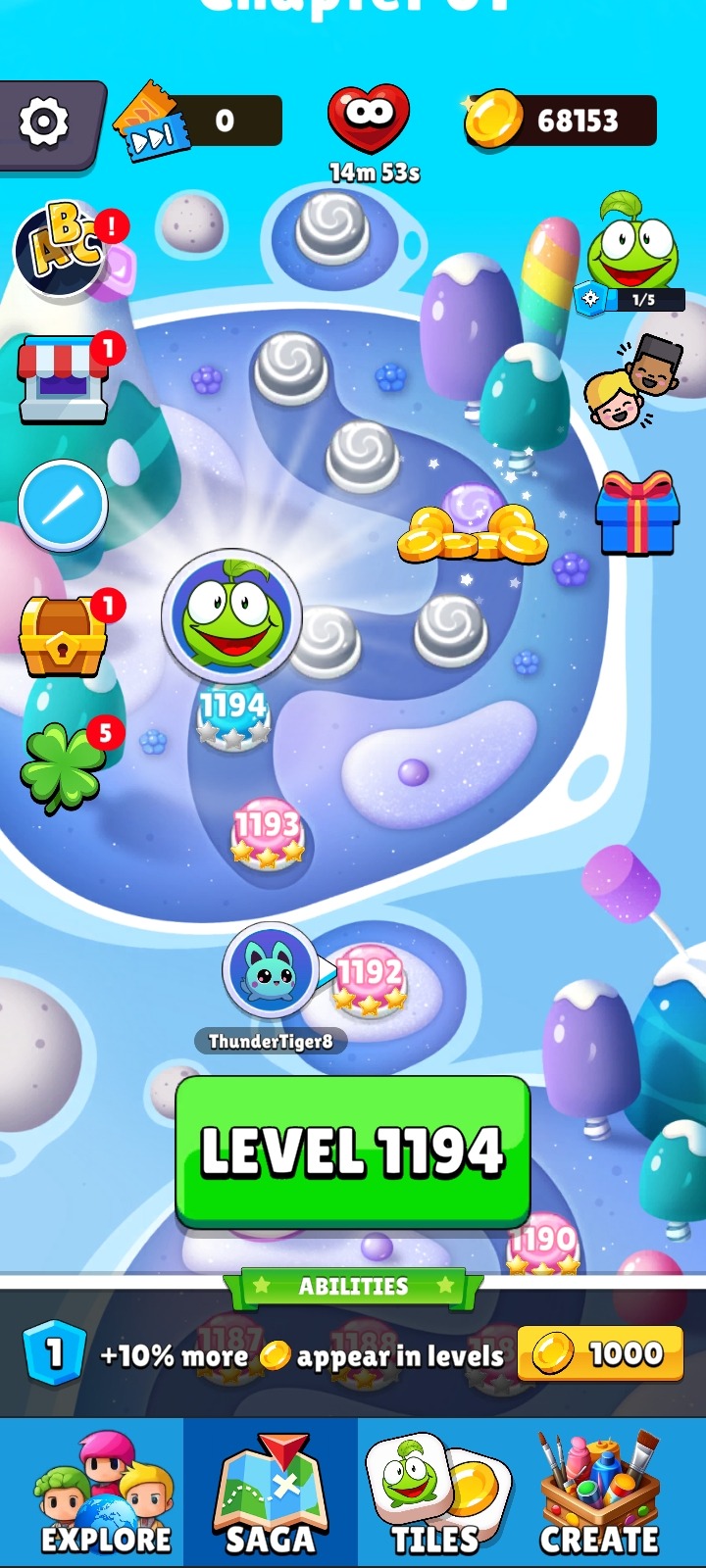Switch to the Create tab
The height and width of the screenshot is (1568, 706).
pyautogui.click(x=600, y=1493)
